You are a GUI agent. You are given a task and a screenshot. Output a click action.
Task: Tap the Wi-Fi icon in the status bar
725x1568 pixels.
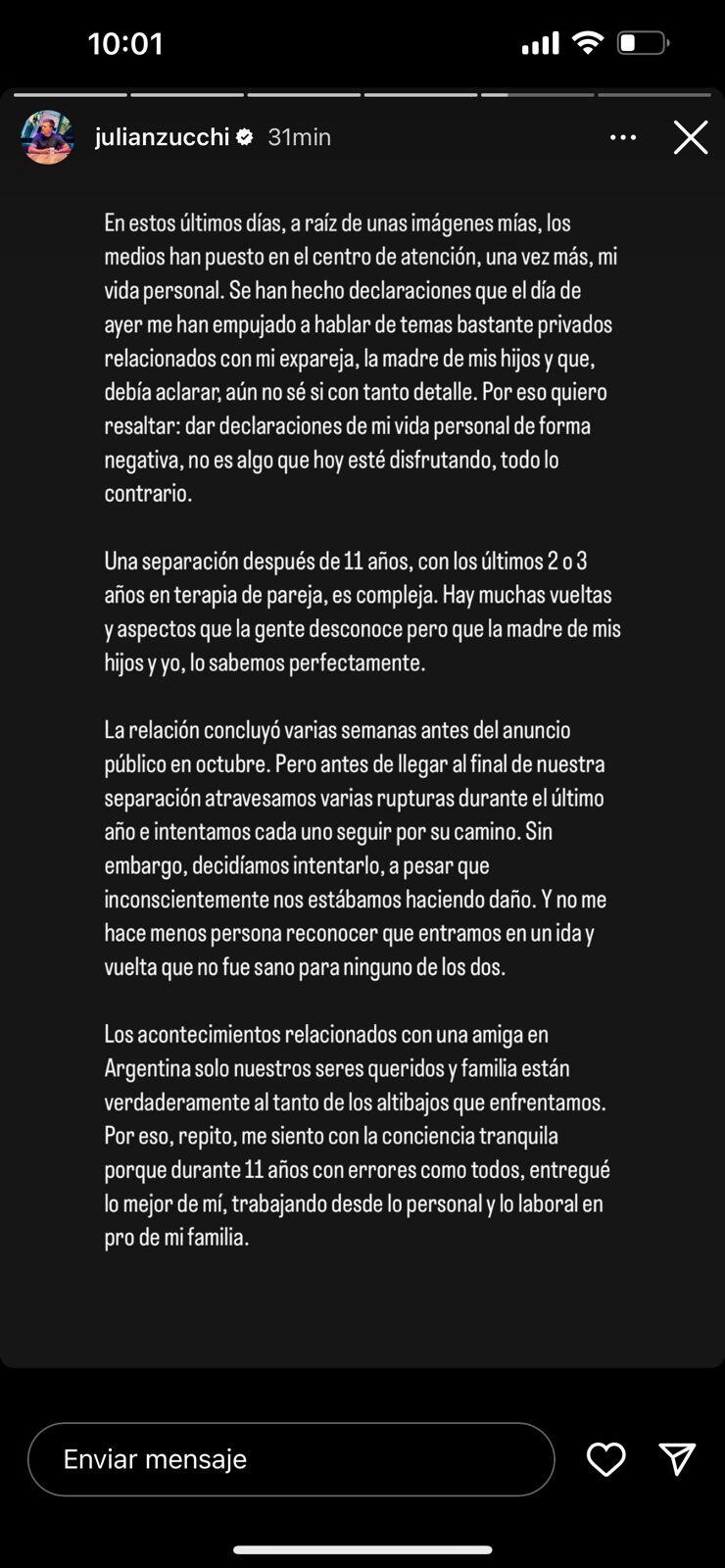point(586,43)
